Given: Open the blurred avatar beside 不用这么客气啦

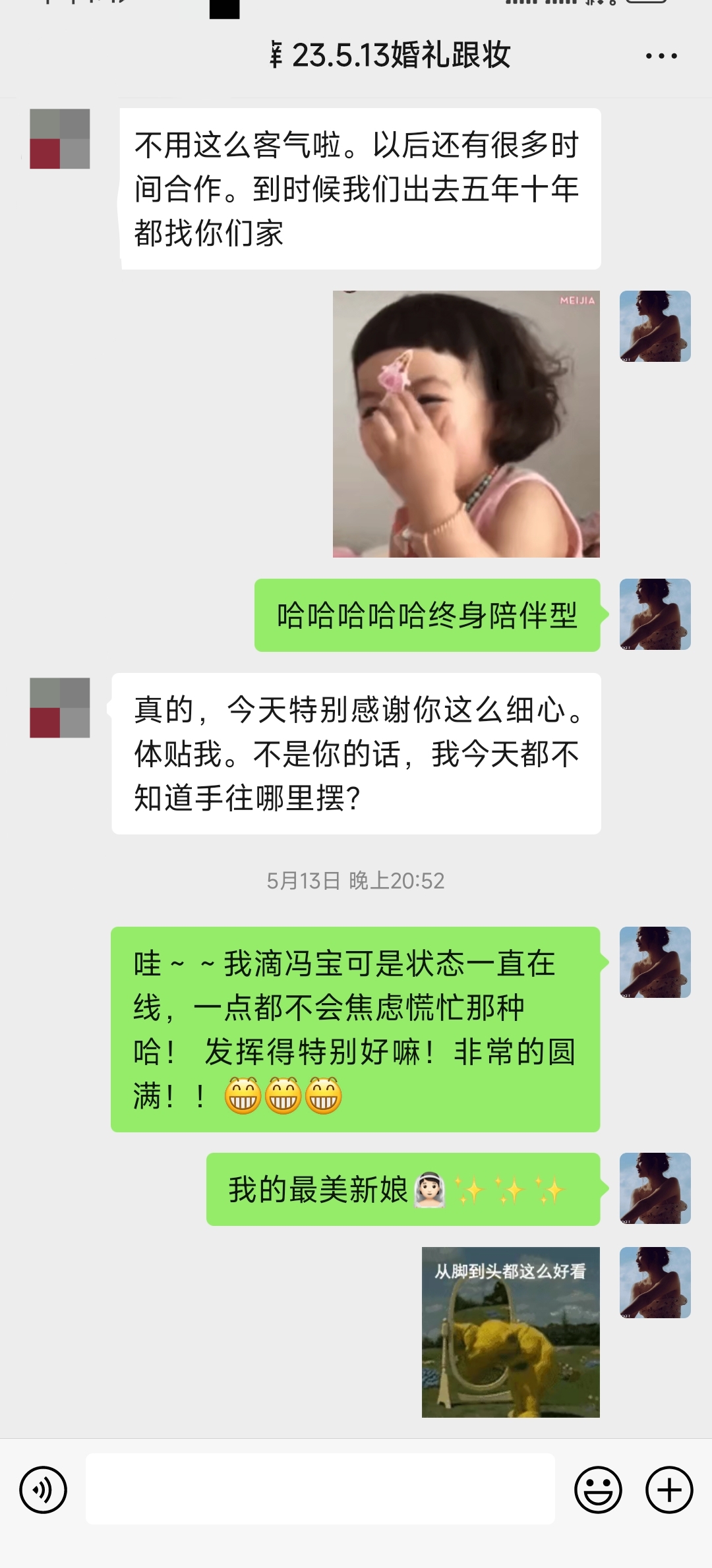Looking at the screenshot, I should pos(60,138).
